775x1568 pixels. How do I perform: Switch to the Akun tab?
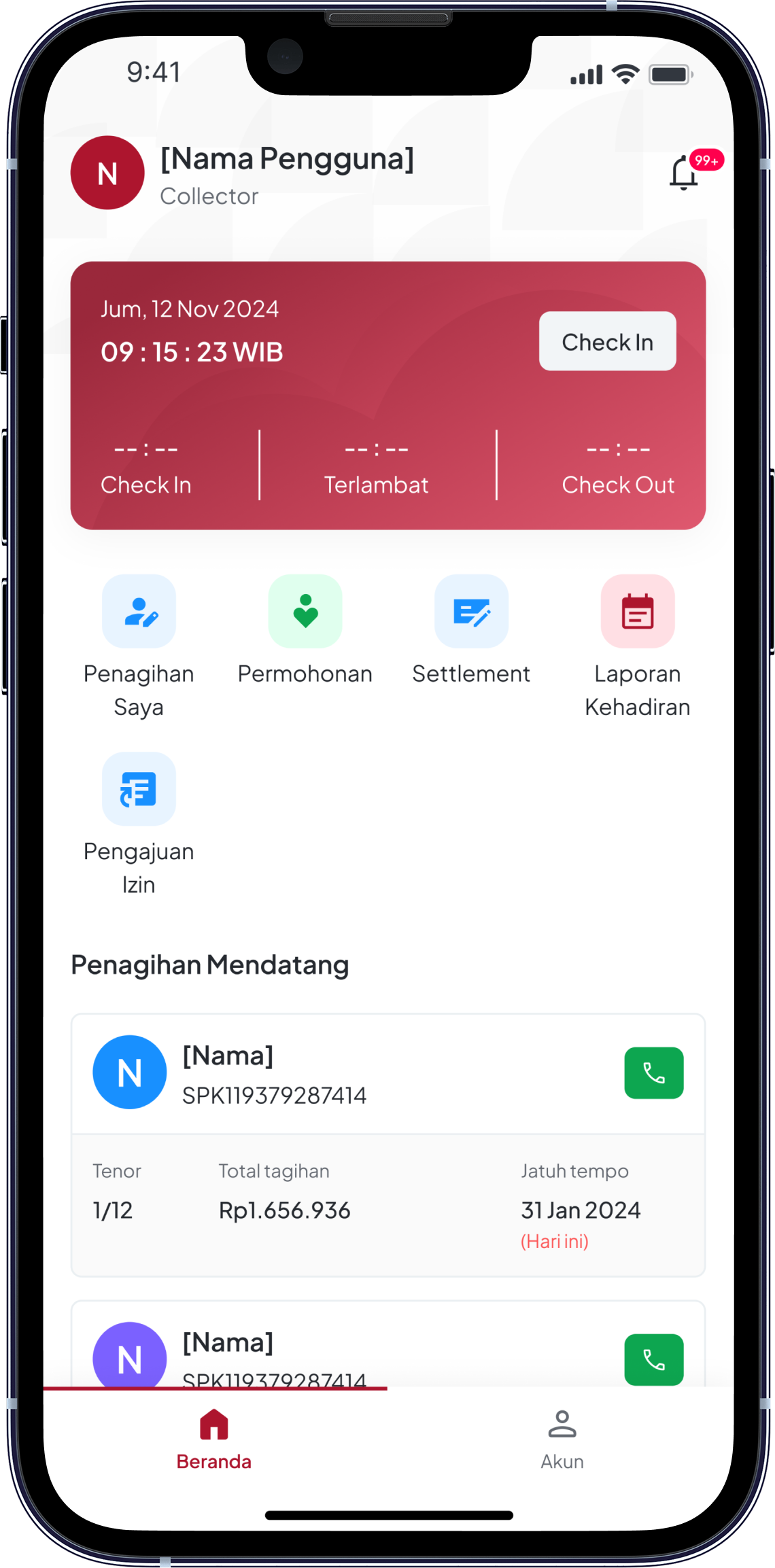(x=562, y=1438)
